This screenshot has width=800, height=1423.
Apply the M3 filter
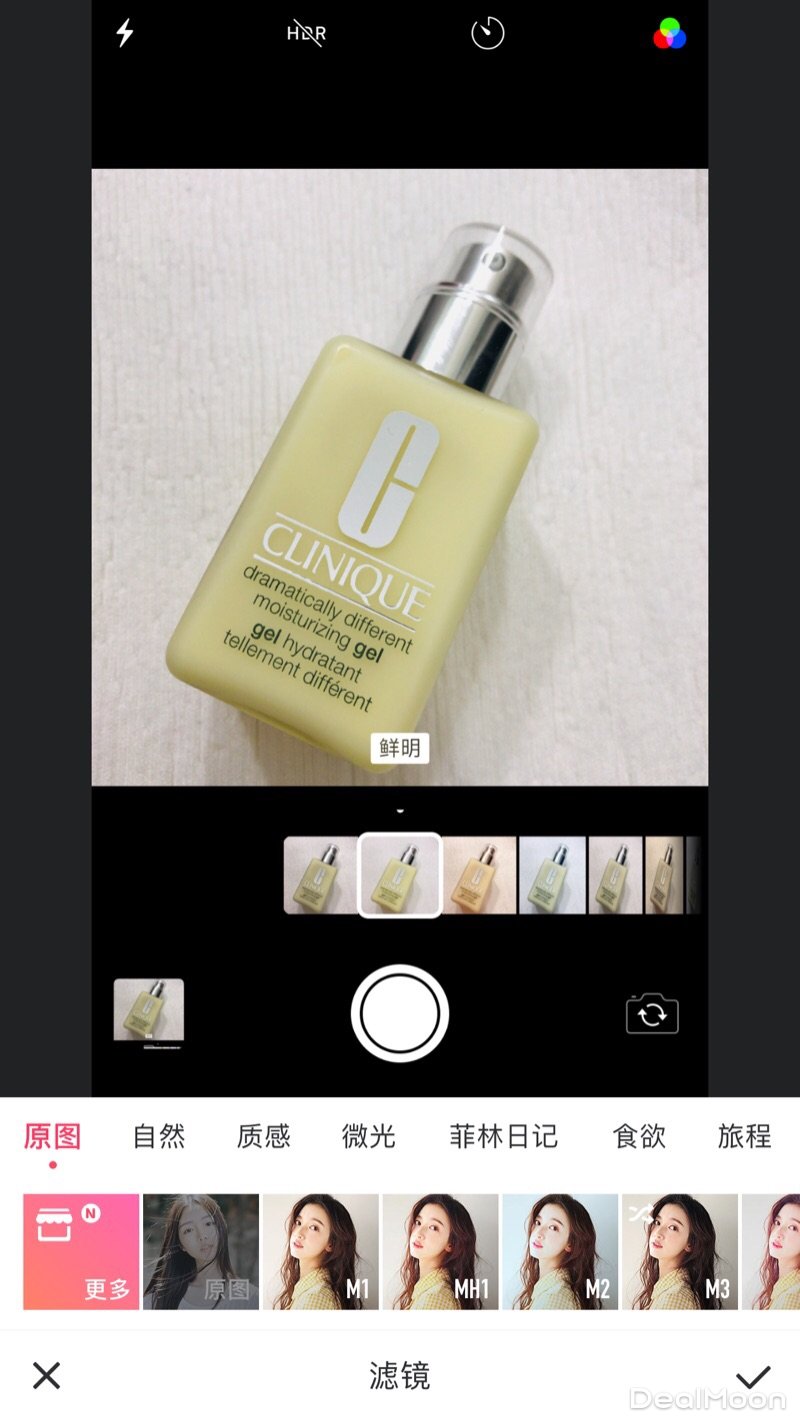tap(680, 1251)
